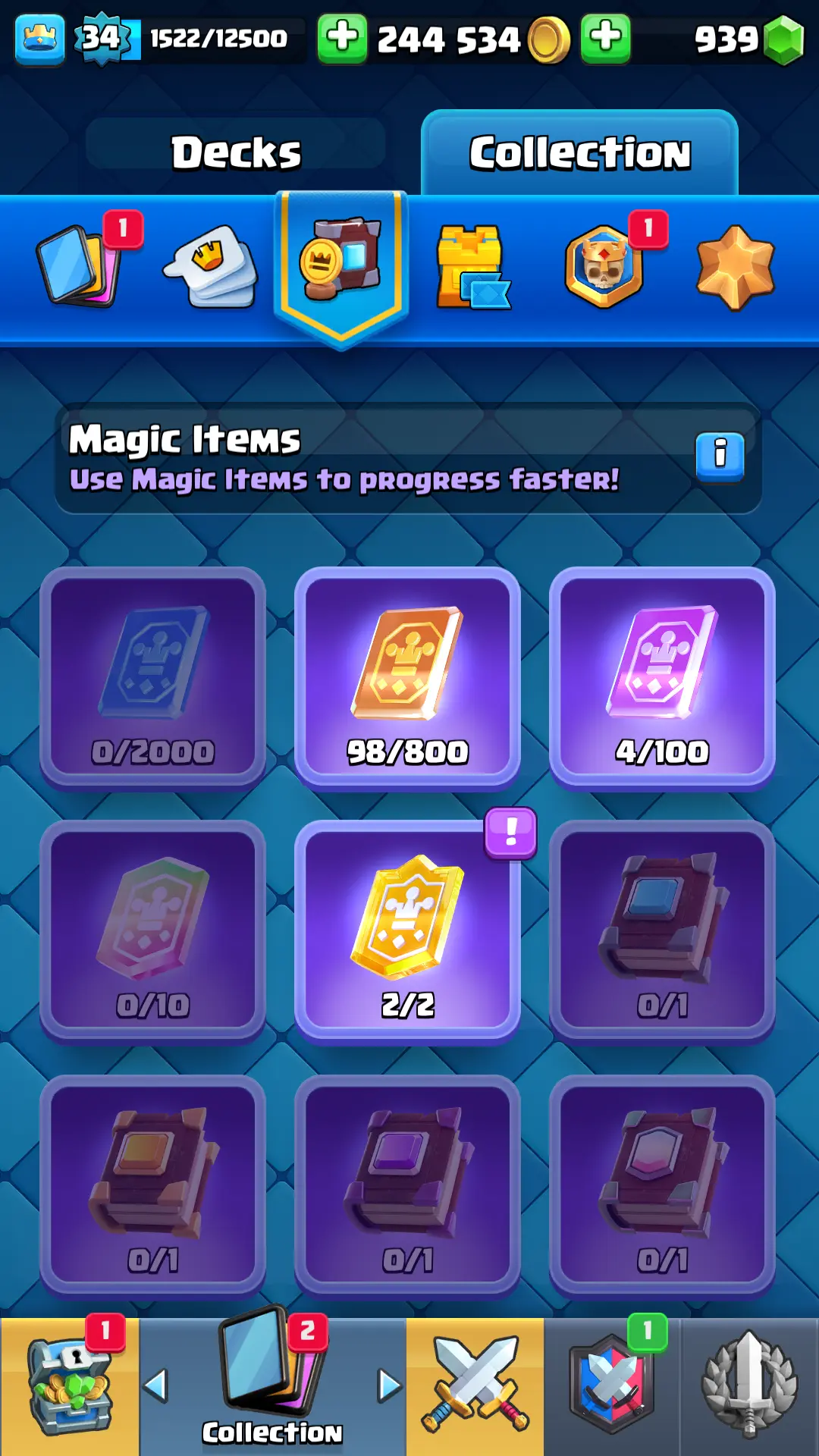Select the purple wild card showing 4/100
This screenshot has height=1456, width=819.
point(662,677)
